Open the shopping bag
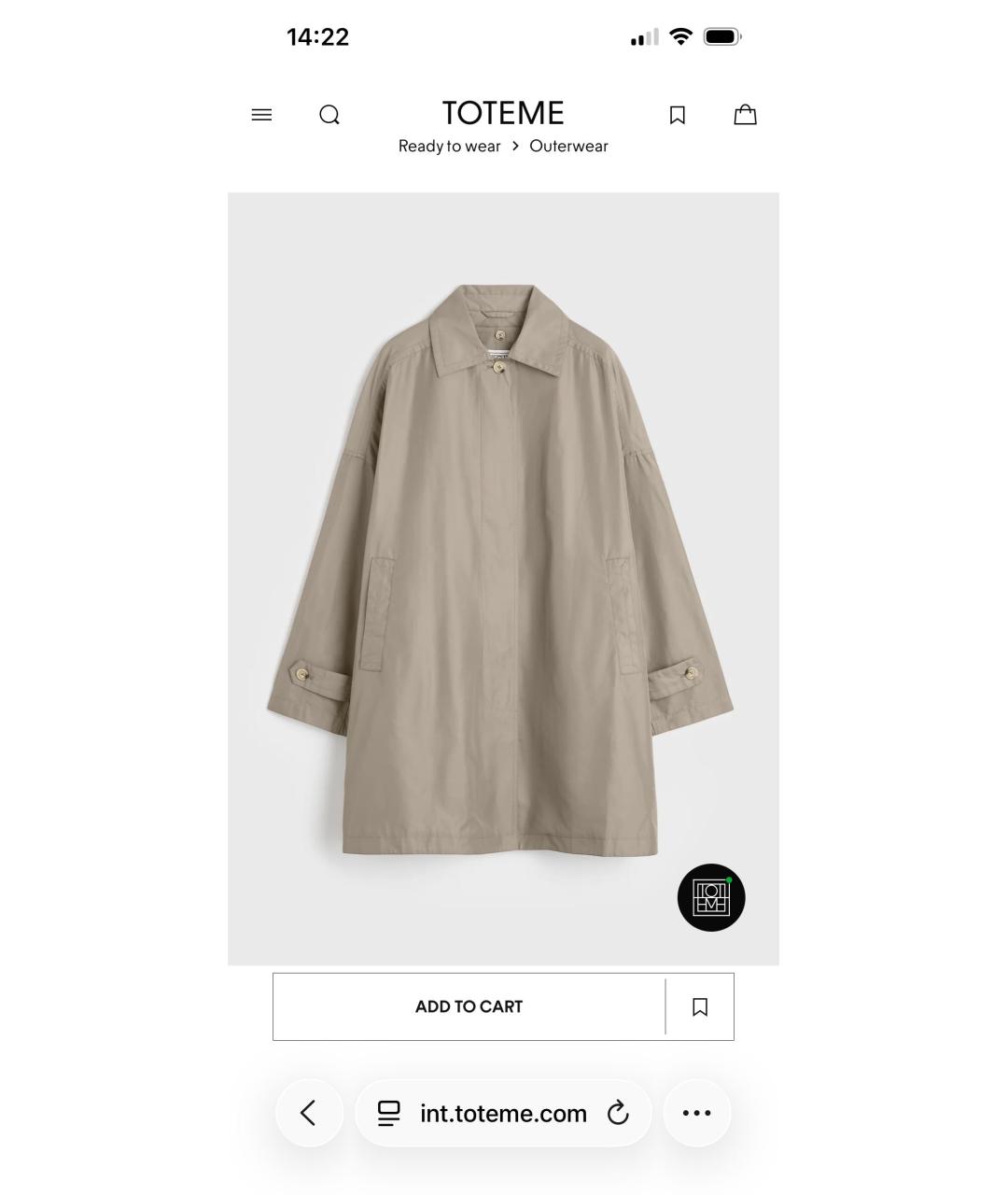This screenshot has width=1008, height=1195. pyautogui.click(x=745, y=115)
